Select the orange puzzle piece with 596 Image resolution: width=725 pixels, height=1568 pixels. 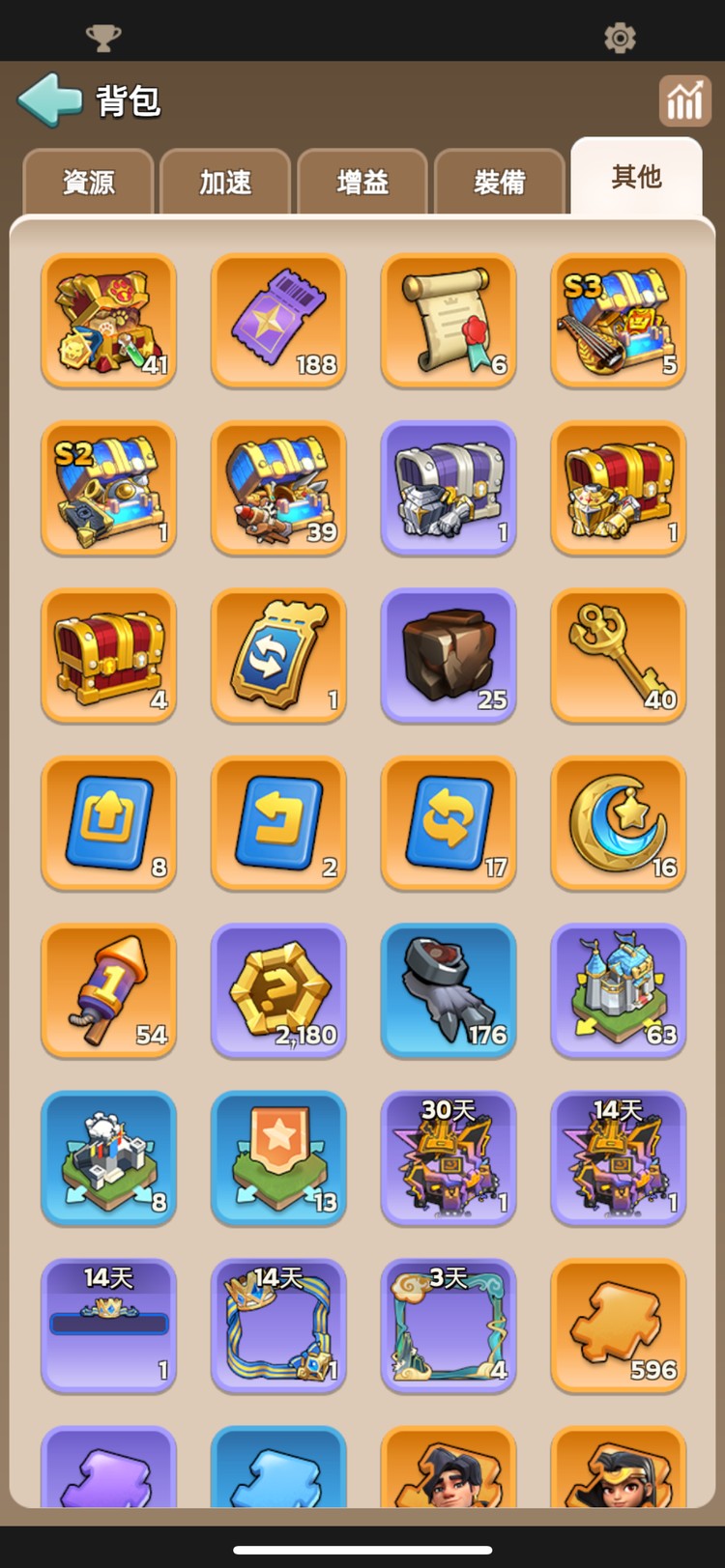click(619, 1326)
